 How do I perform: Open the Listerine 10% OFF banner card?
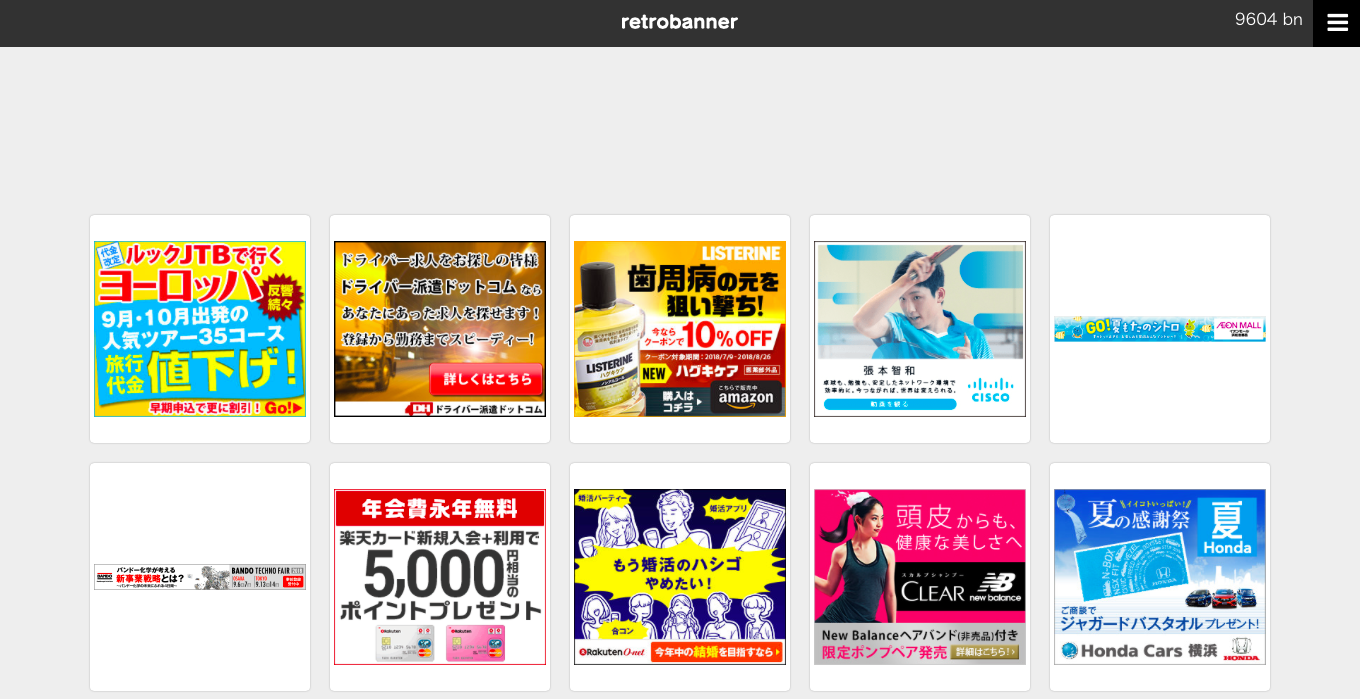(680, 329)
